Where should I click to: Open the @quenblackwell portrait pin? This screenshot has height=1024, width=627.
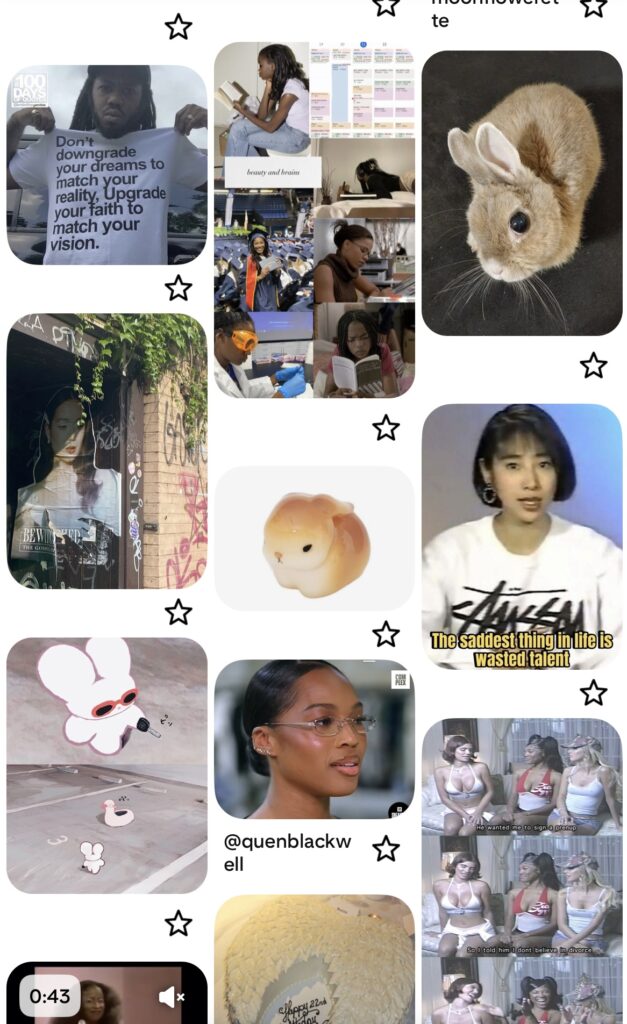[314, 739]
